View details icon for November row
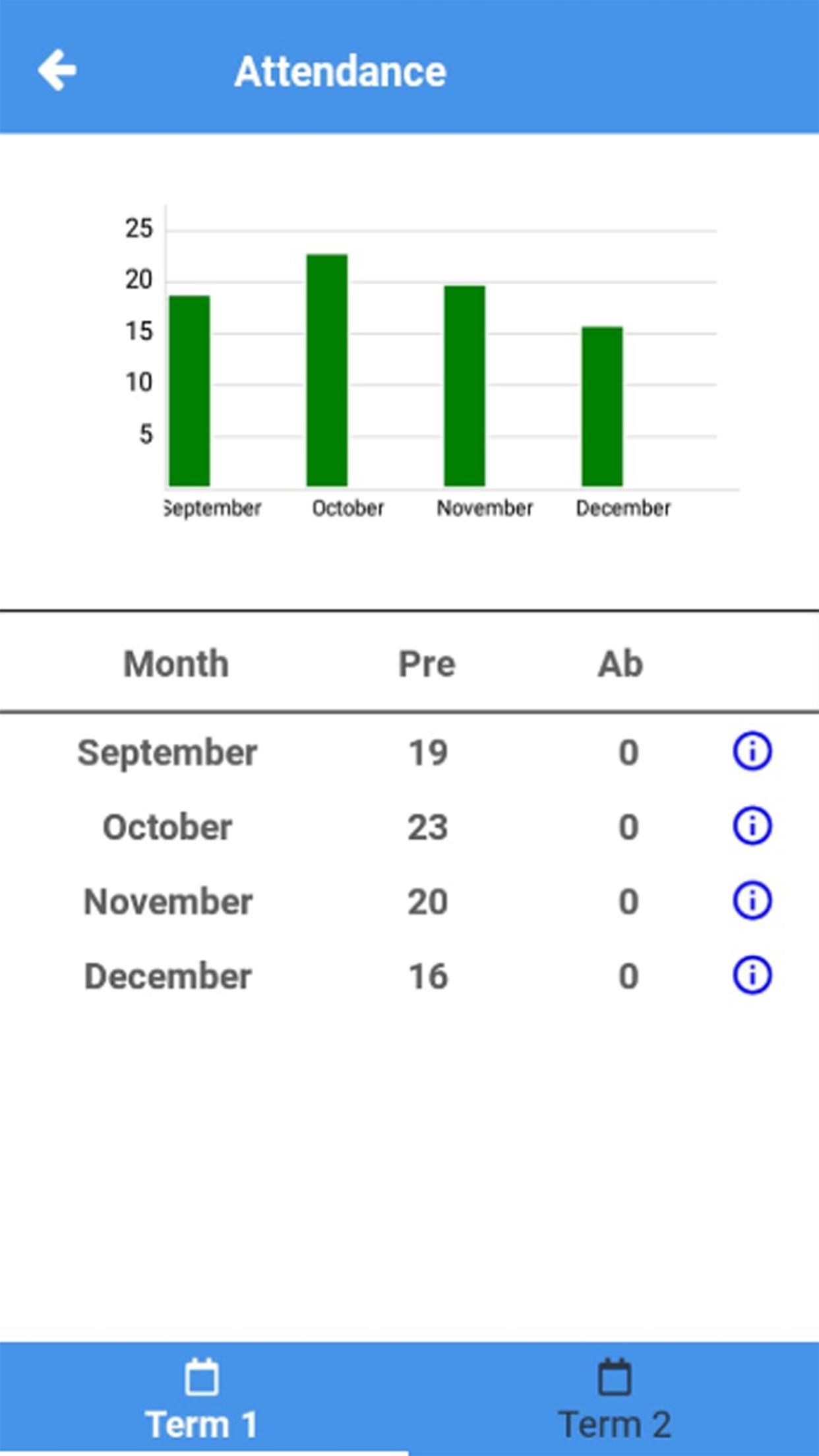The image size is (819, 1456). pyautogui.click(x=752, y=901)
